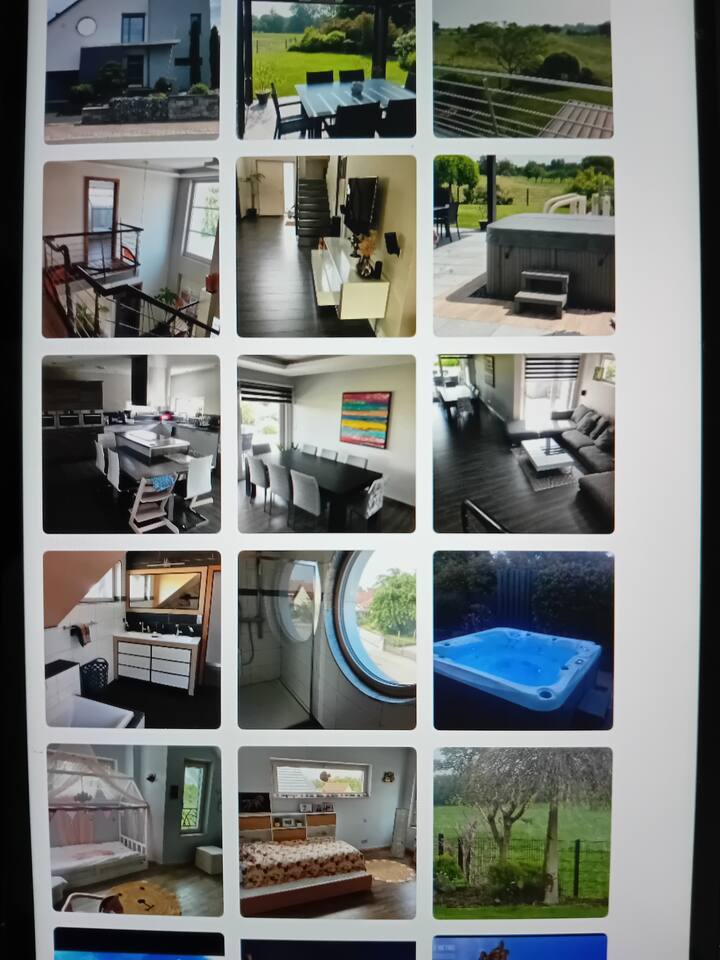Open the house exterior photo
The height and width of the screenshot is (960, 720).
point(131,68)
